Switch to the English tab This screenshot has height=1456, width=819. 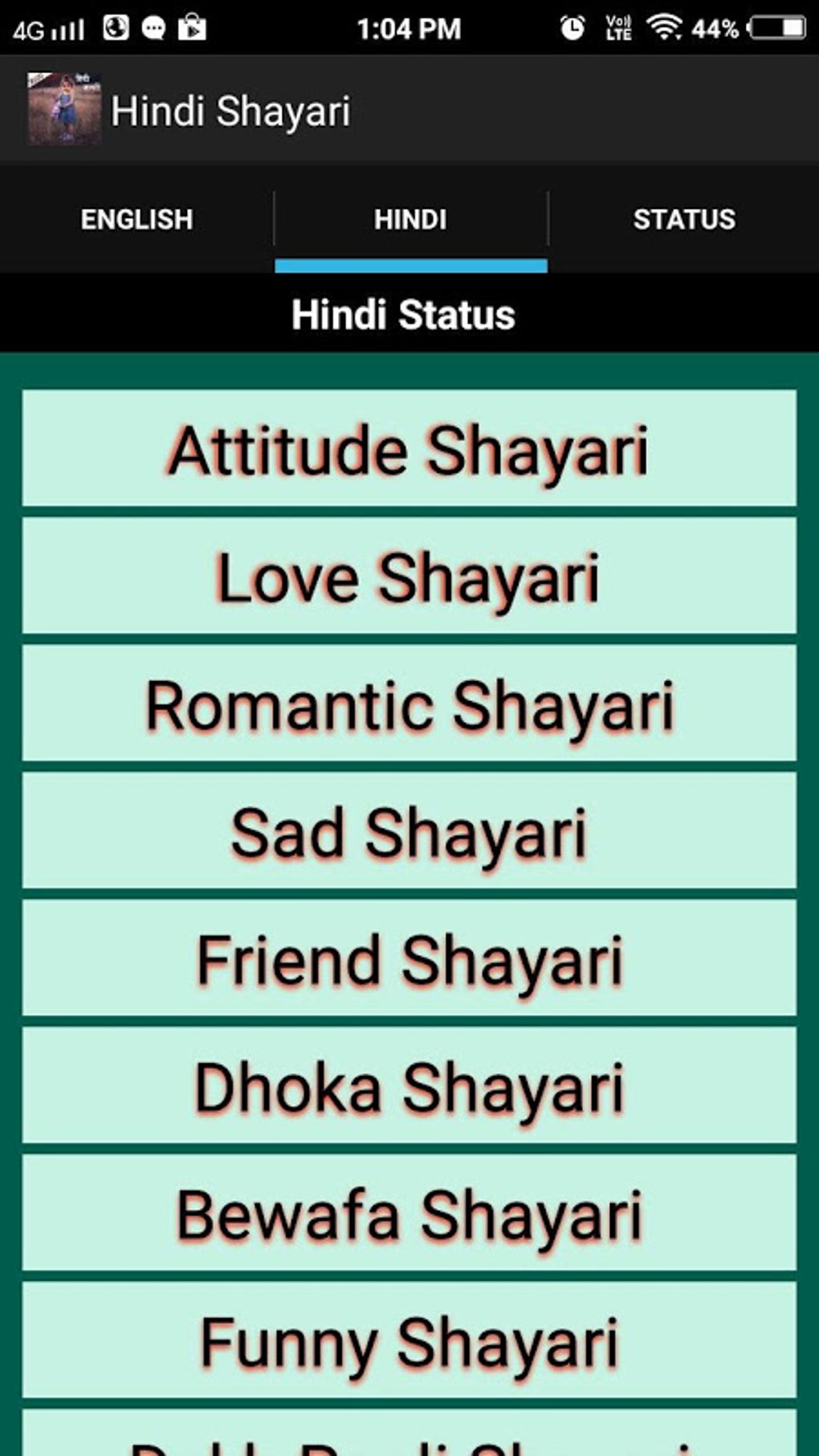136,219
